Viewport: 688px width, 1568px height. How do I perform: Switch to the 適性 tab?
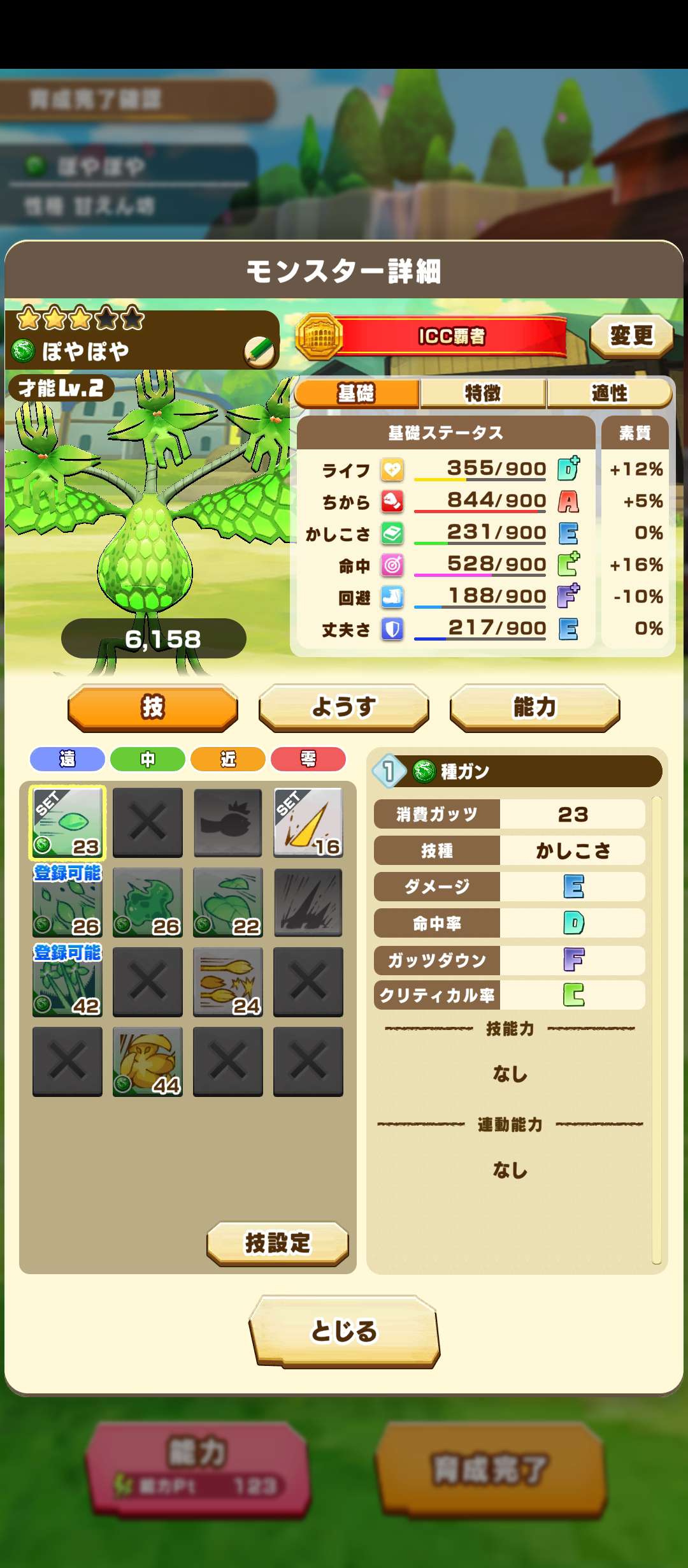(609, 393)
